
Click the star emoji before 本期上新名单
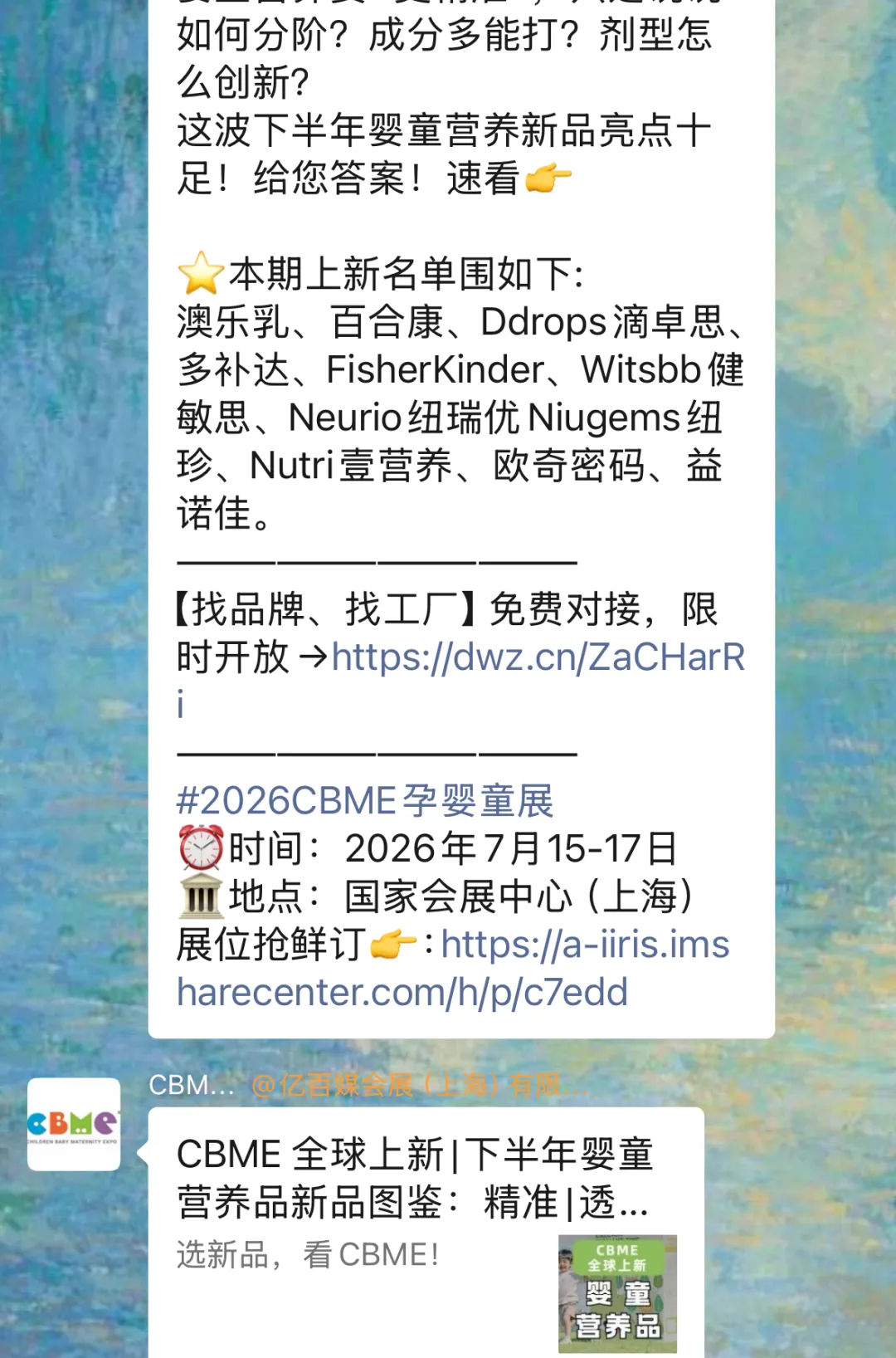pos(202,271)
